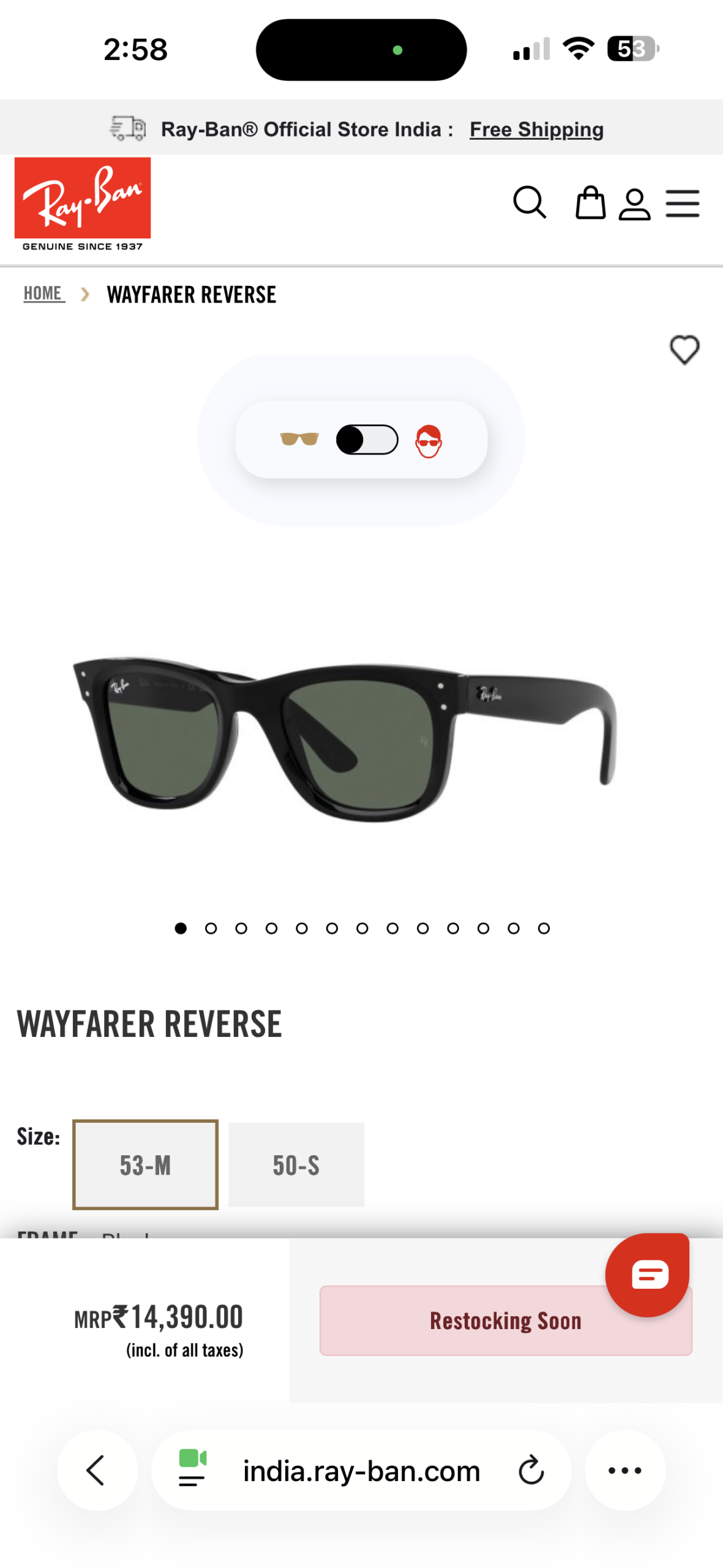This screenshot has height=1568, width=723.
Task: Toggle the virtual try-on switch
Action: click(367, 440)
